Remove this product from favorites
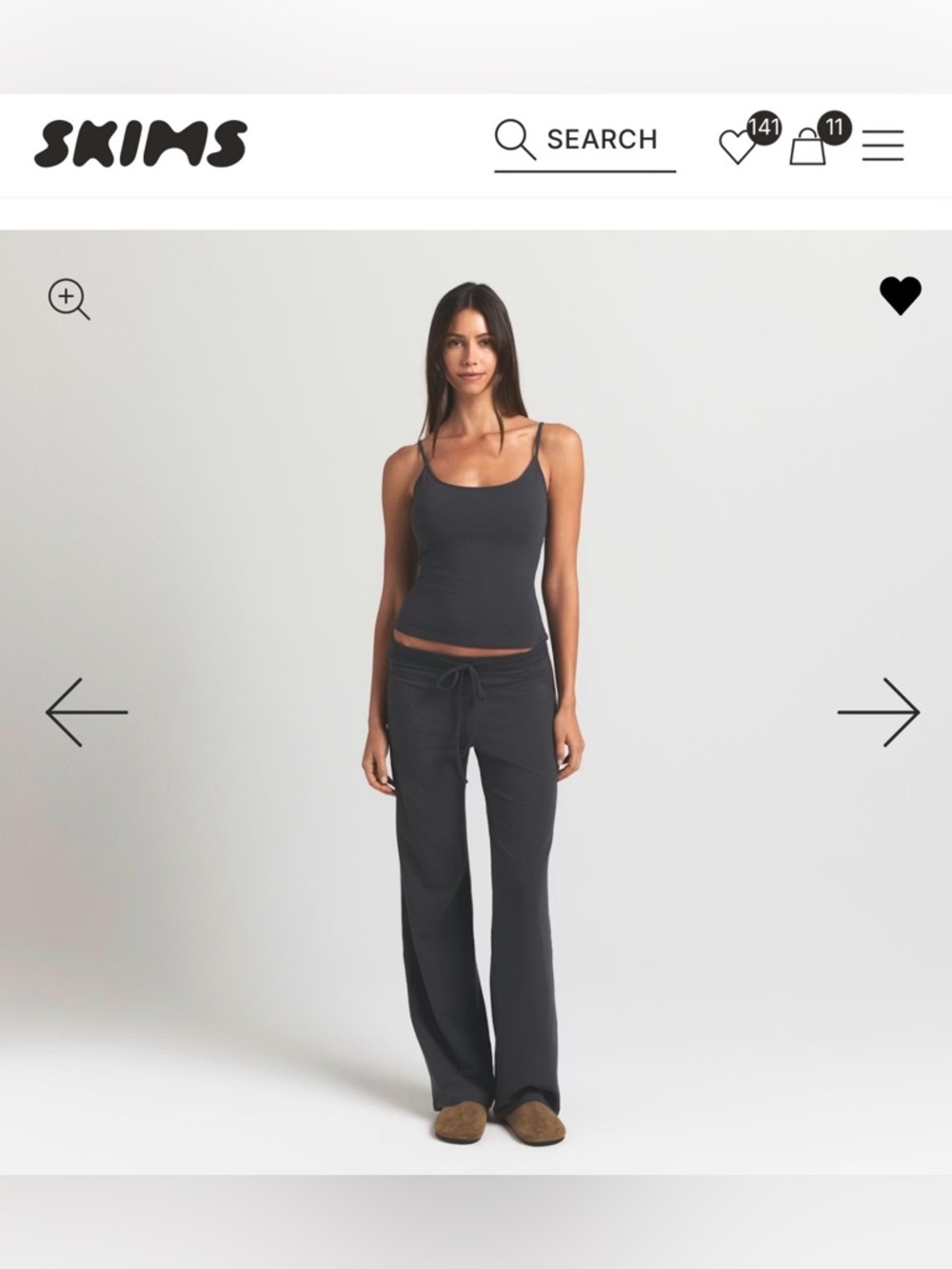The image size is (952, 1269). (x=900, y=295)
